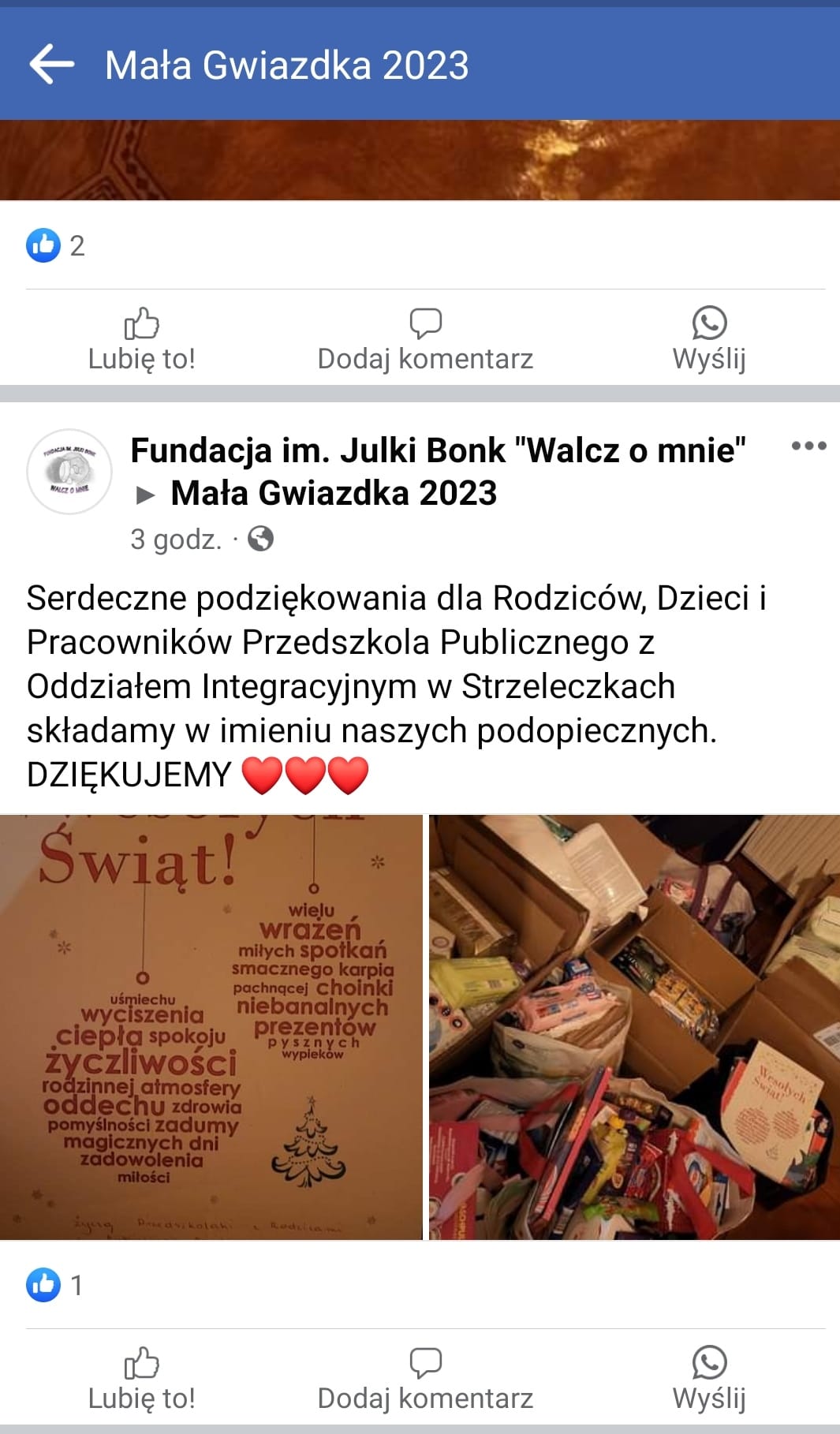View who reacted to the Fundacja post

54,1285
